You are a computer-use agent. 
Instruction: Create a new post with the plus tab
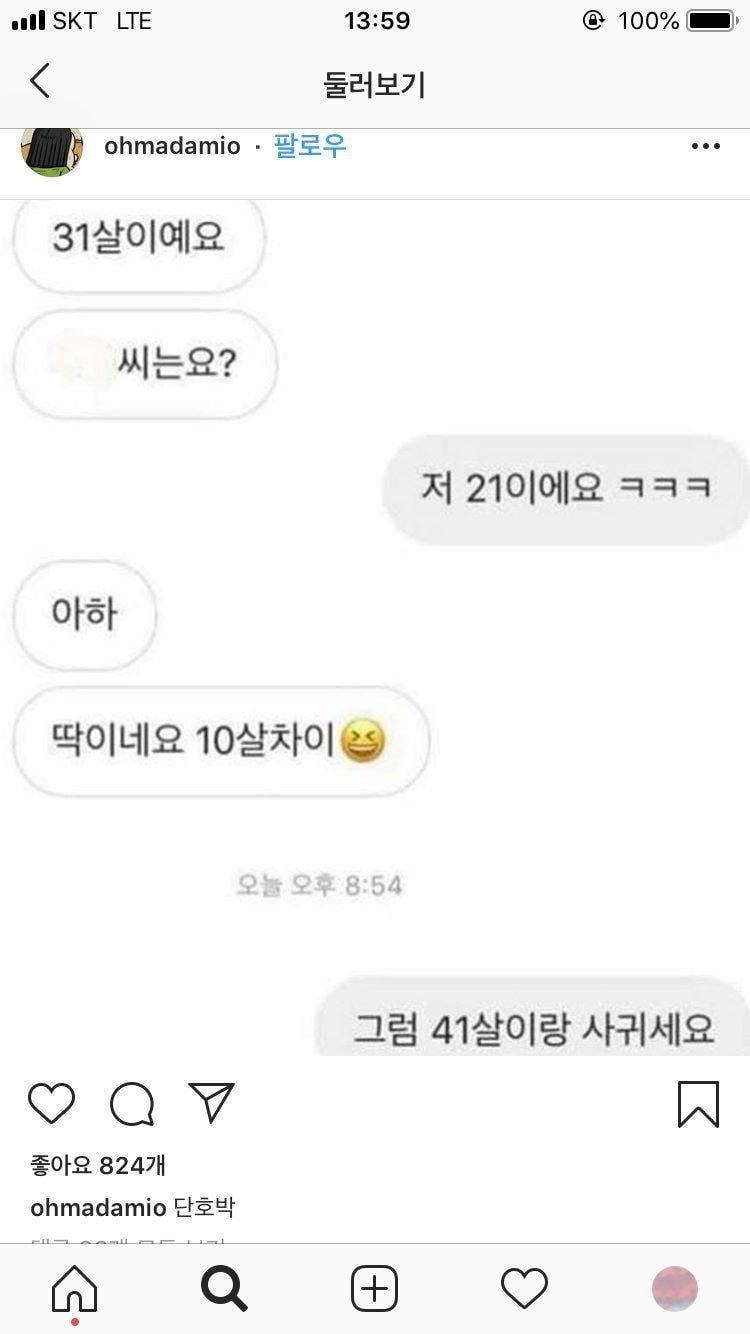click(375, 1289)
